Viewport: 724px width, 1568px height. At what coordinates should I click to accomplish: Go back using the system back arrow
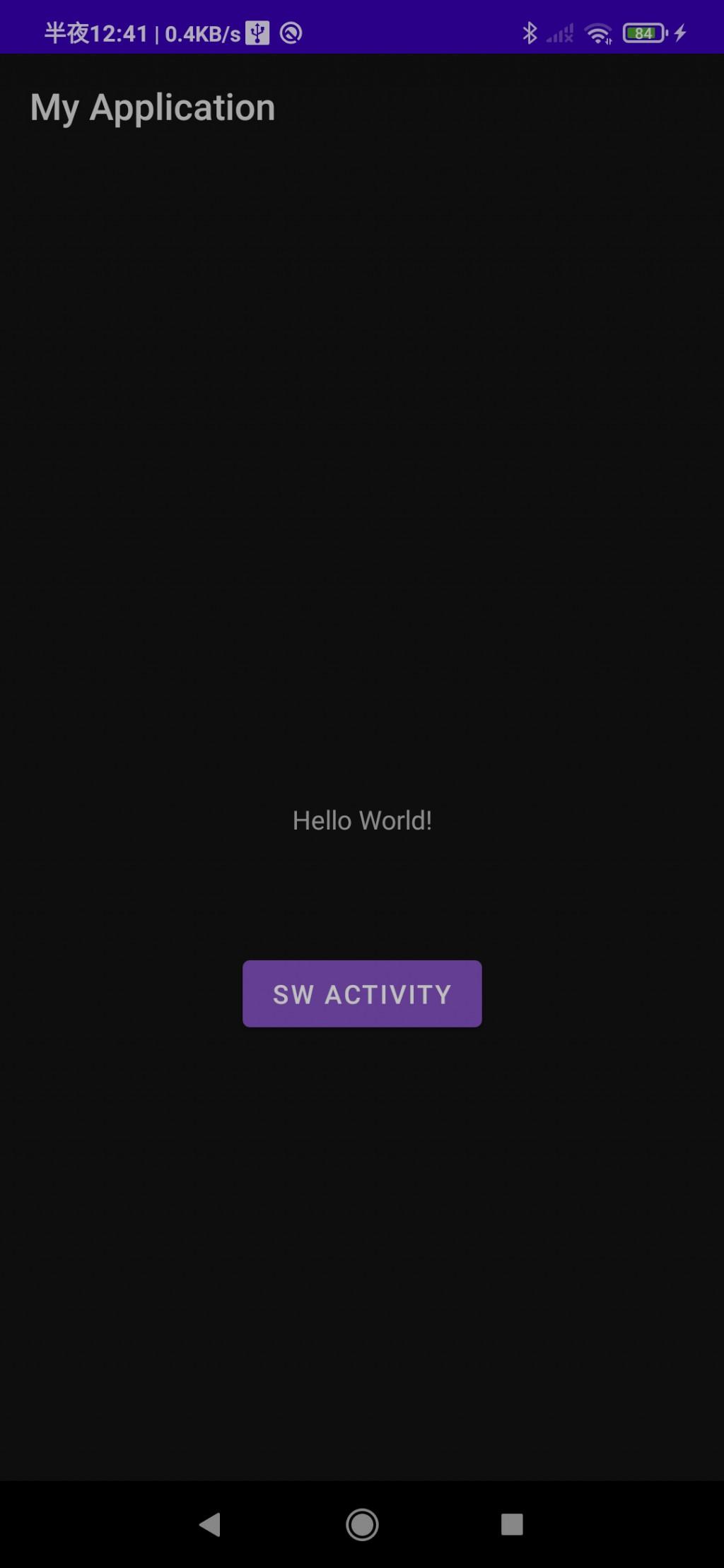[x=210, y=1524]
